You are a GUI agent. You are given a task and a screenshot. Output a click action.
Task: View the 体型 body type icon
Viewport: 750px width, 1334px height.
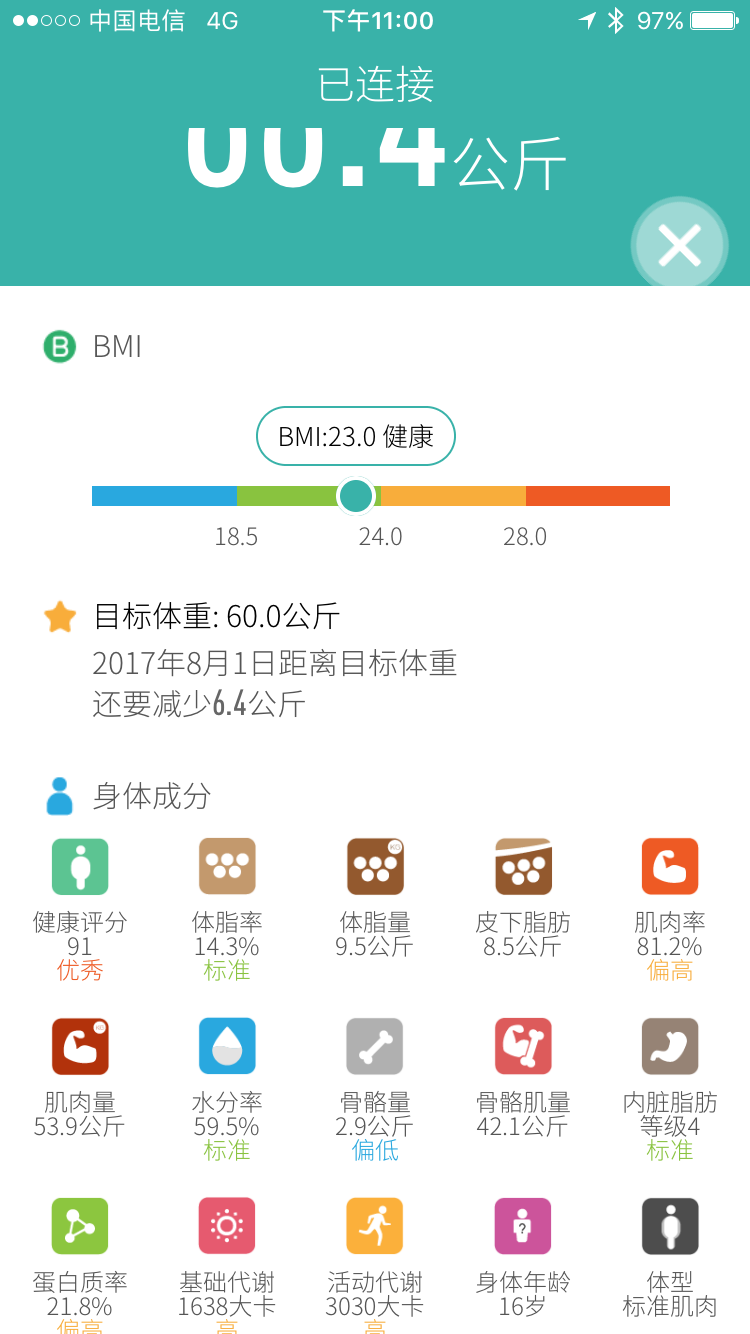tap(670, 1225)
